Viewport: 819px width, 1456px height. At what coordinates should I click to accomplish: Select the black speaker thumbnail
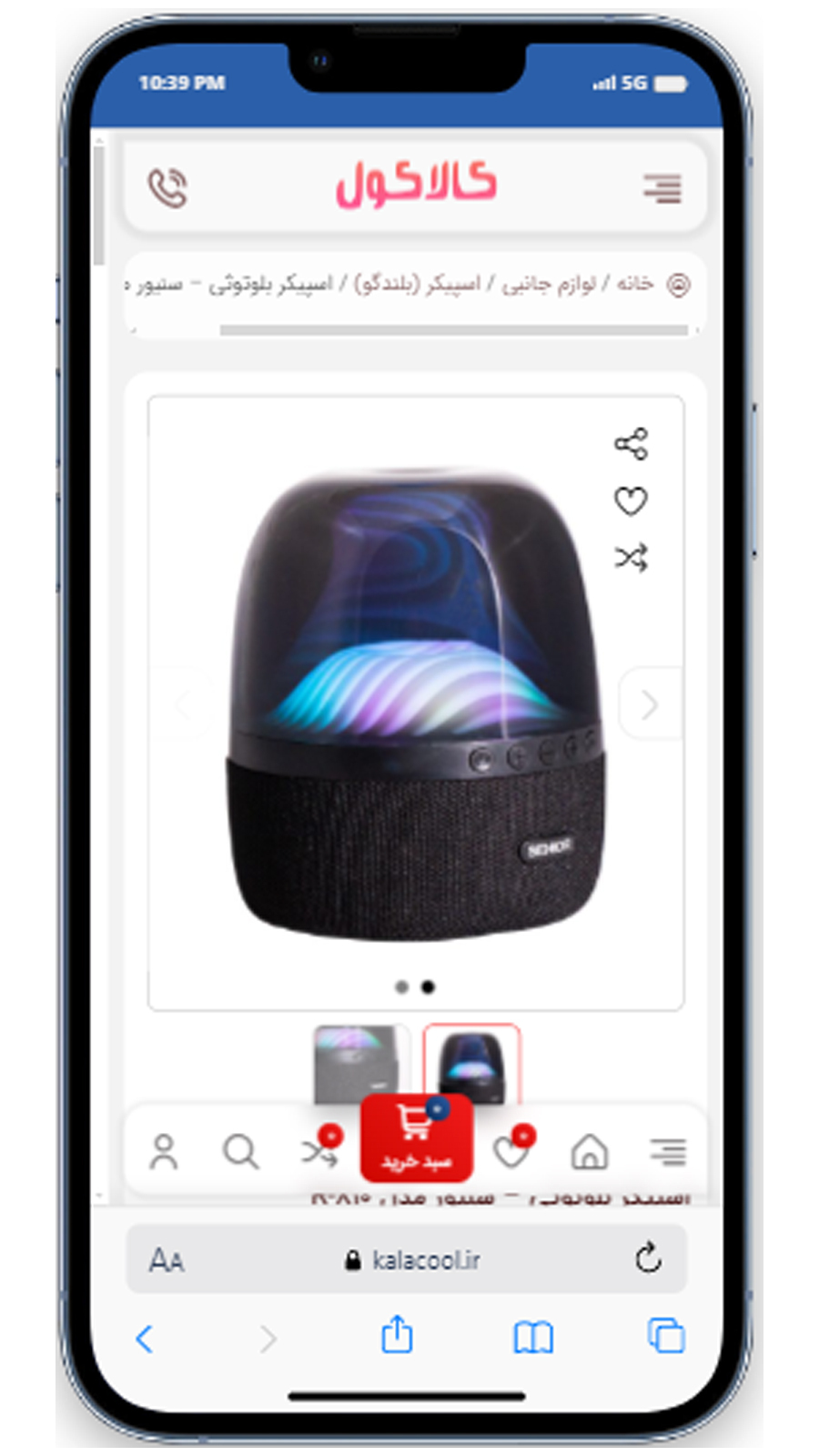tap(471, 1063)
